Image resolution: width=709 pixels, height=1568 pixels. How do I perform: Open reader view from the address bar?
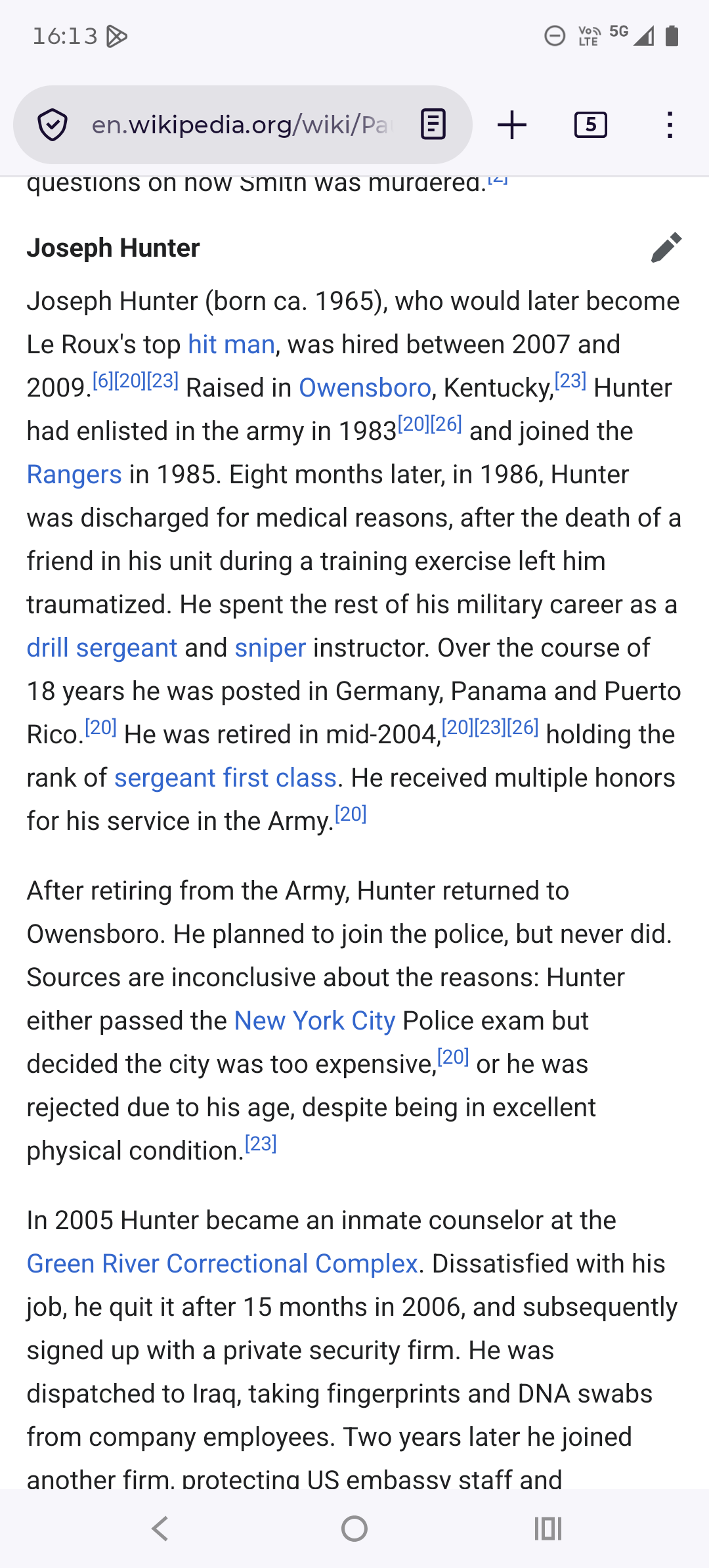(433, 125)
